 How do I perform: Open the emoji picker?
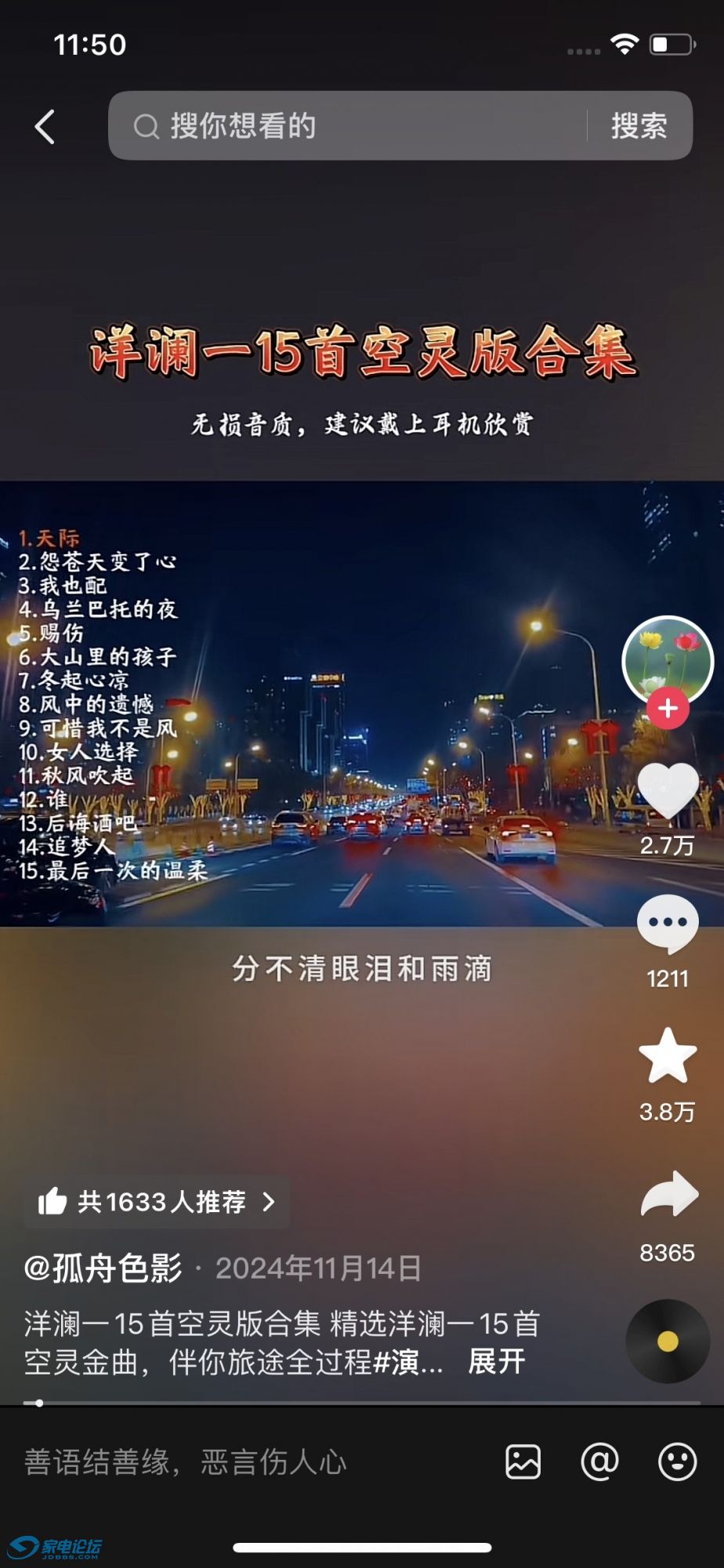pos(677,1462)
